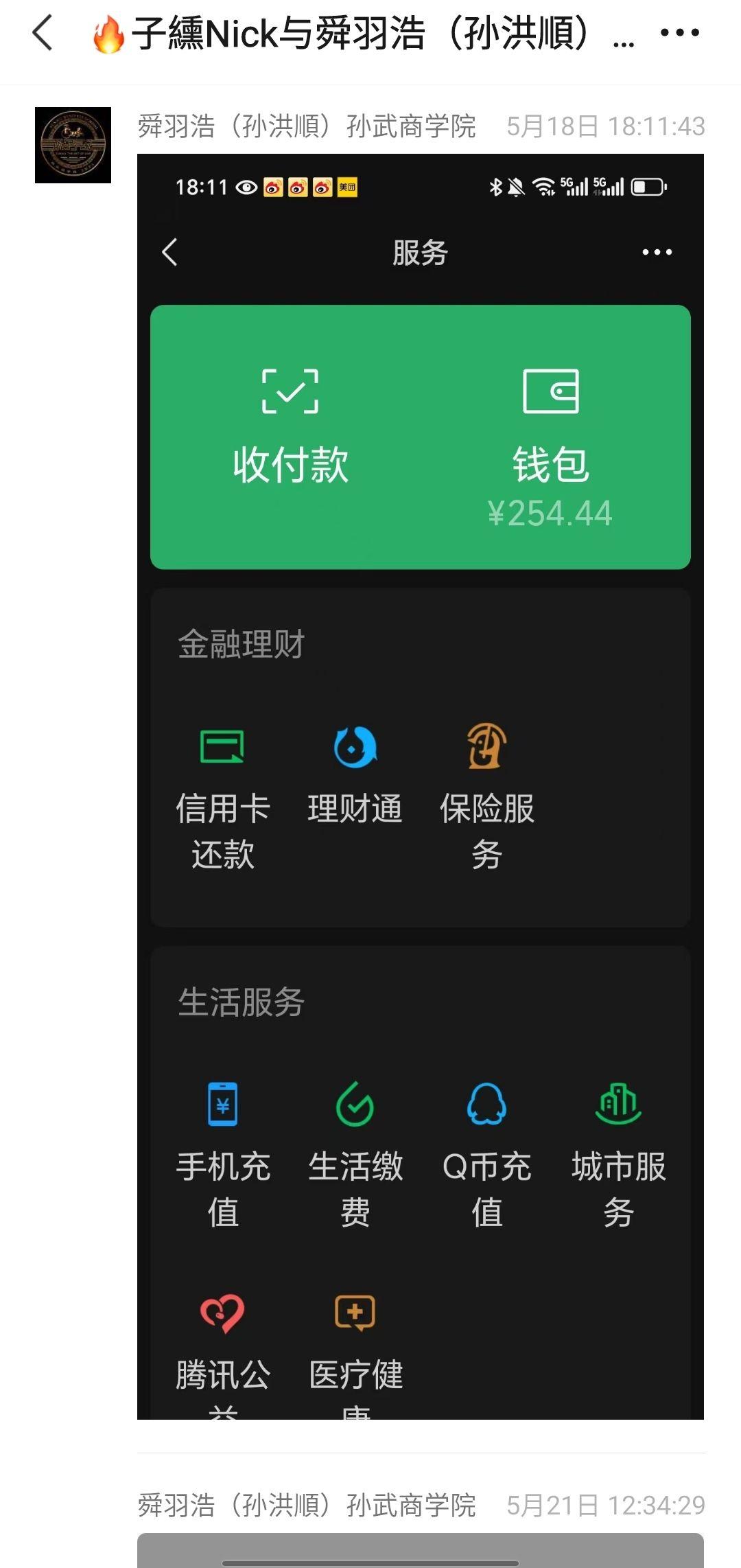Open the three-dot menu beside the chat title
The width and height of the screenshot is (741, 1568).
(679, 32)
